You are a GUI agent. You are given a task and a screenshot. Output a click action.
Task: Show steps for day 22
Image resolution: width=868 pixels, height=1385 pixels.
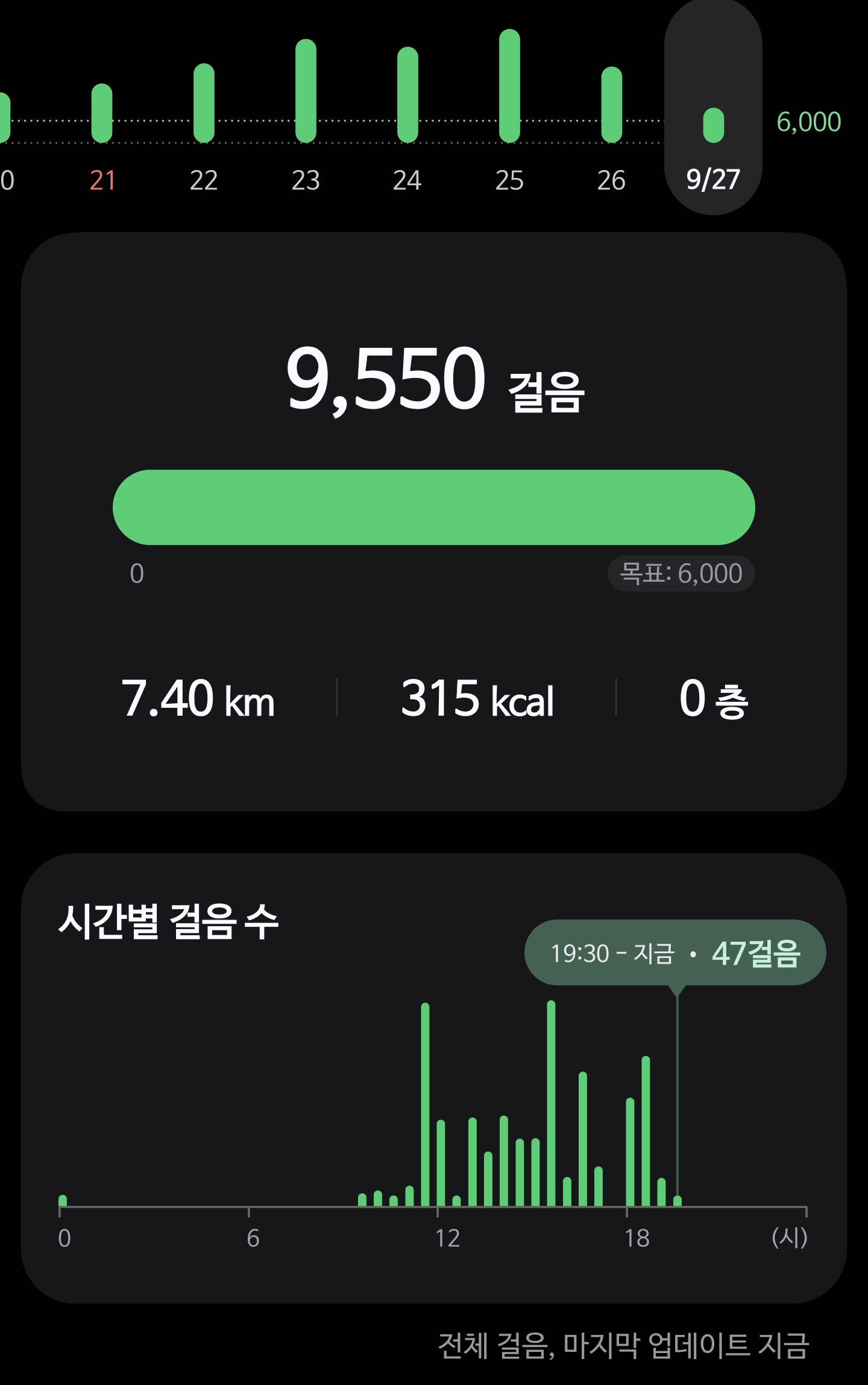pyautogui.click(x=204, y=104)
